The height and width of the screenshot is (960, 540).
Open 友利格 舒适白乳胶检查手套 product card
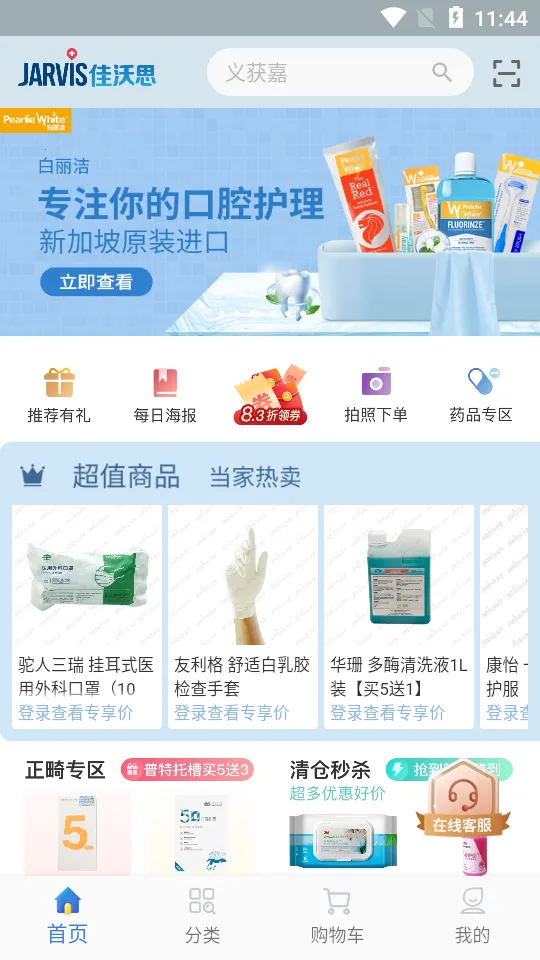243,617
